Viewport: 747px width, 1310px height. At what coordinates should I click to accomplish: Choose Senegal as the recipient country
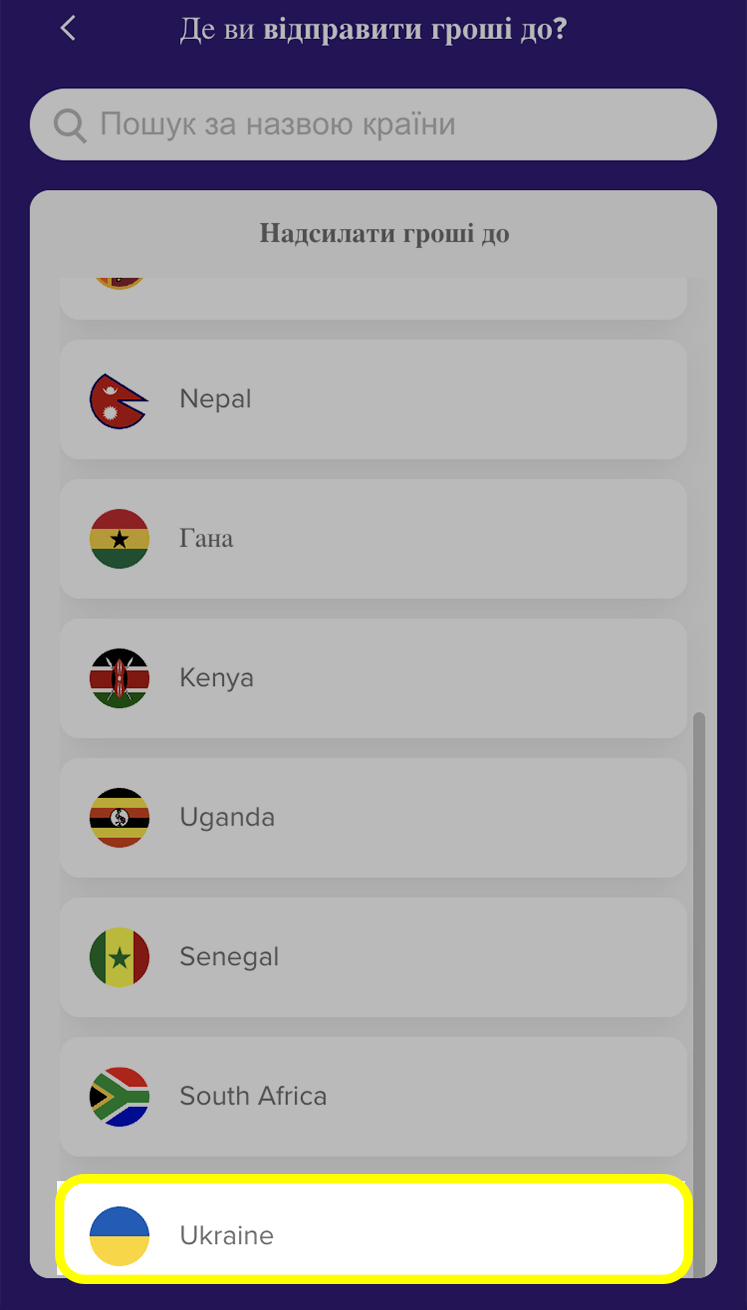[373, 957]
